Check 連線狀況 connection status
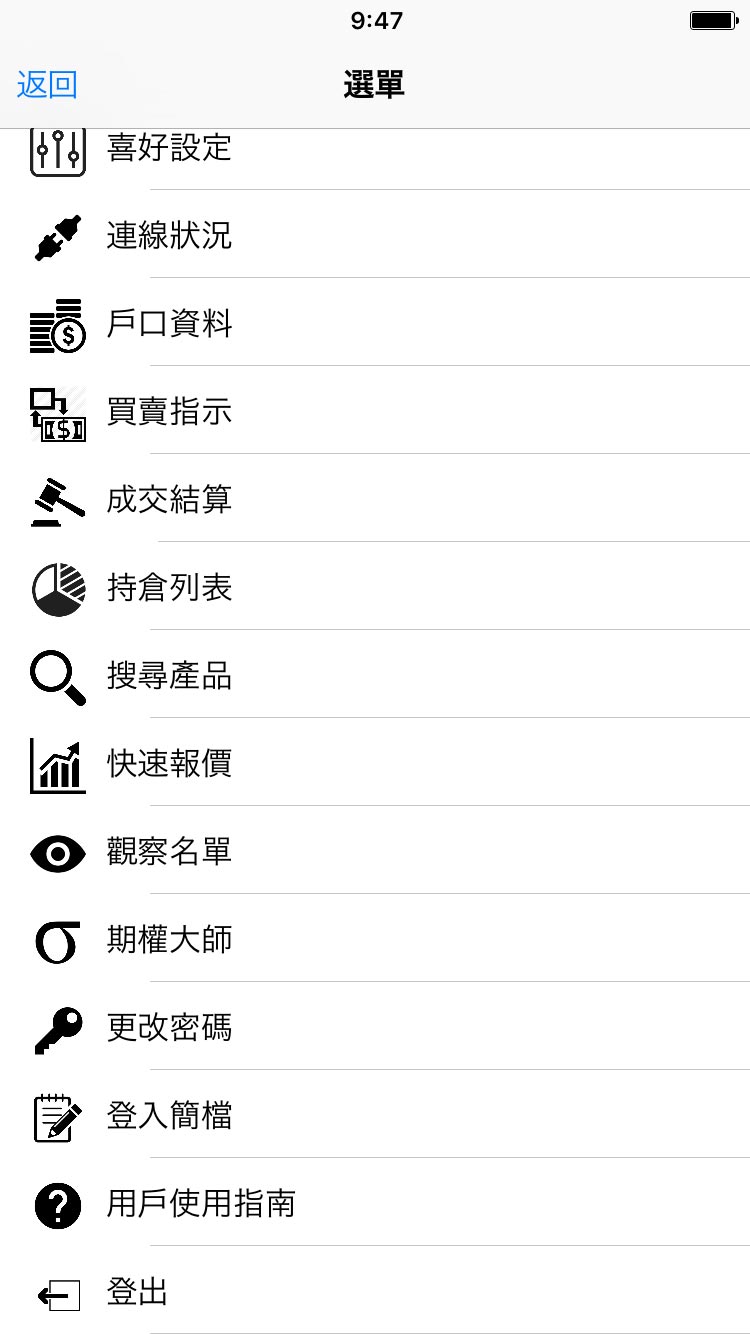 375,234
